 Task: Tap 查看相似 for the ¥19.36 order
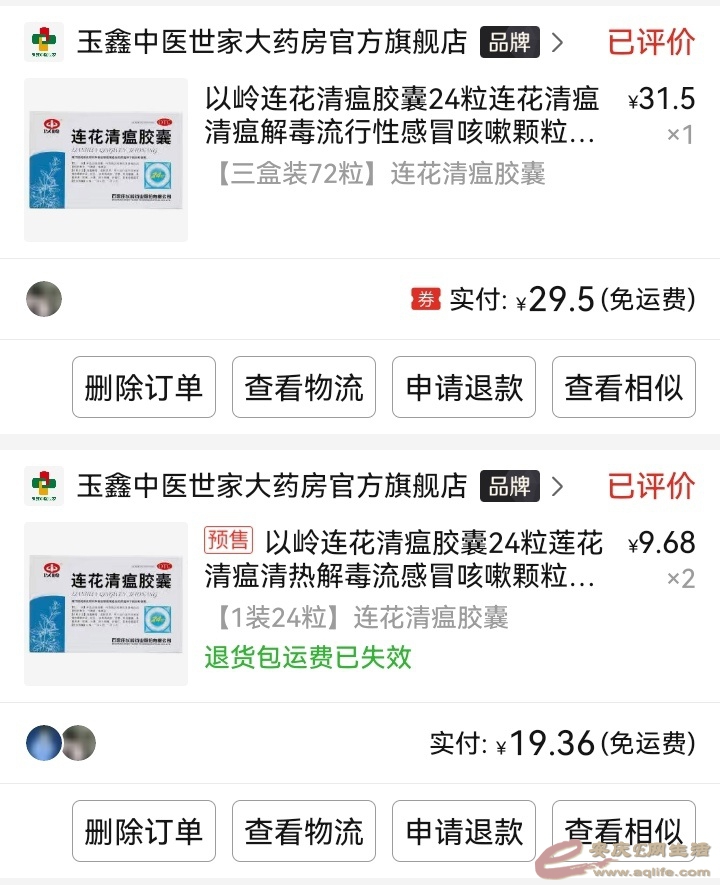(x=624, y=831)
